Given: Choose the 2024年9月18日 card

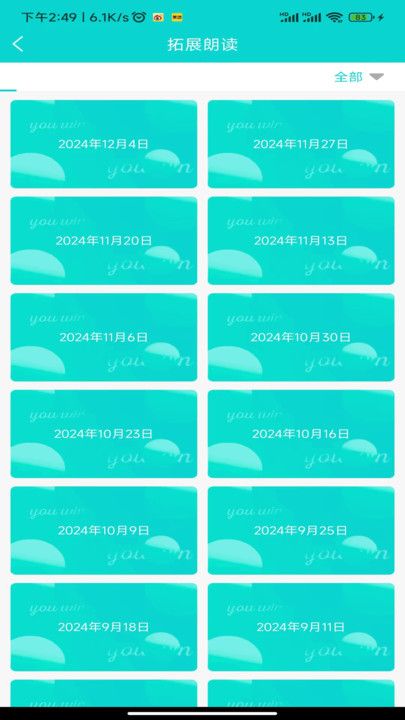Looking at the screenshot, I should pos(104,627).
